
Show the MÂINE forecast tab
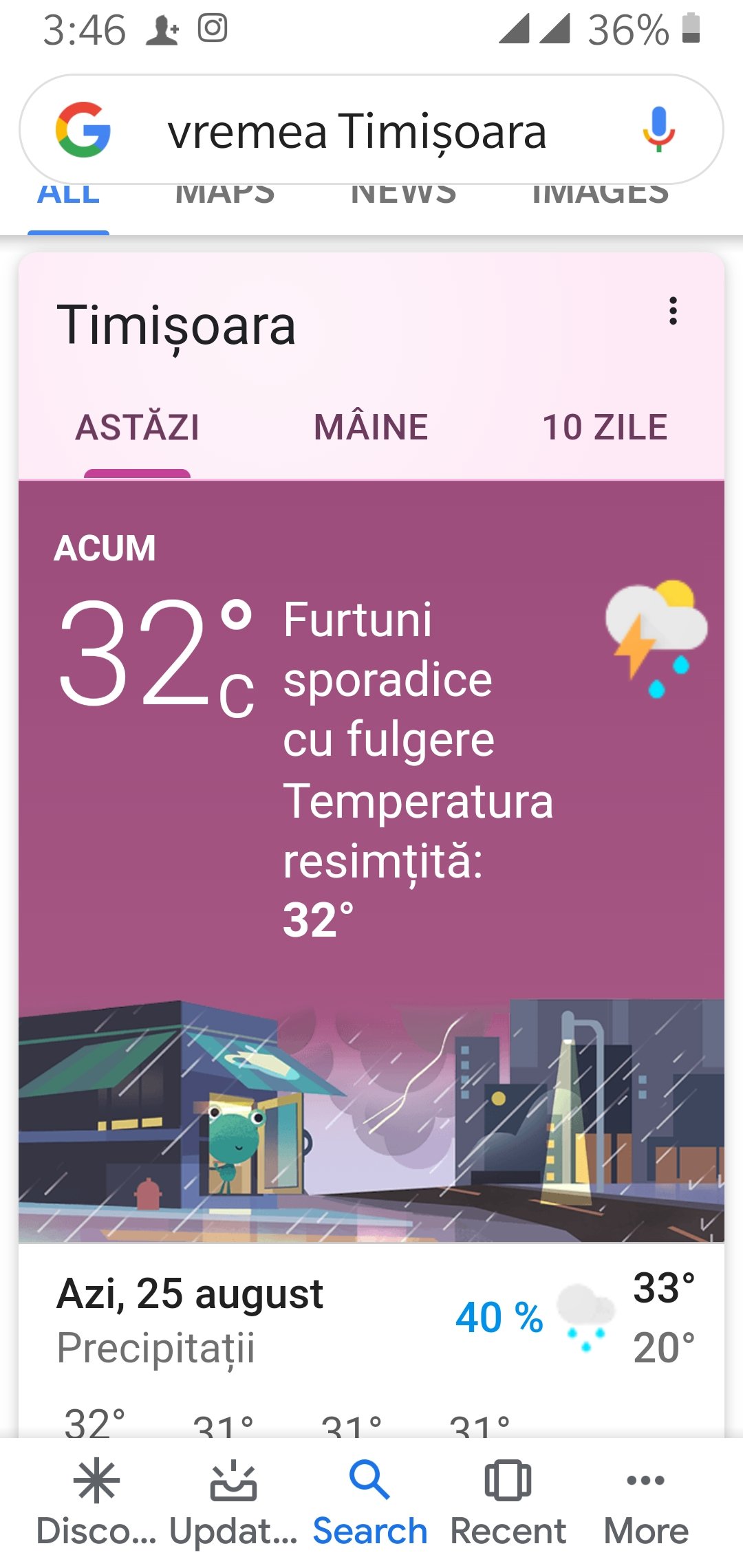(371, 427)
